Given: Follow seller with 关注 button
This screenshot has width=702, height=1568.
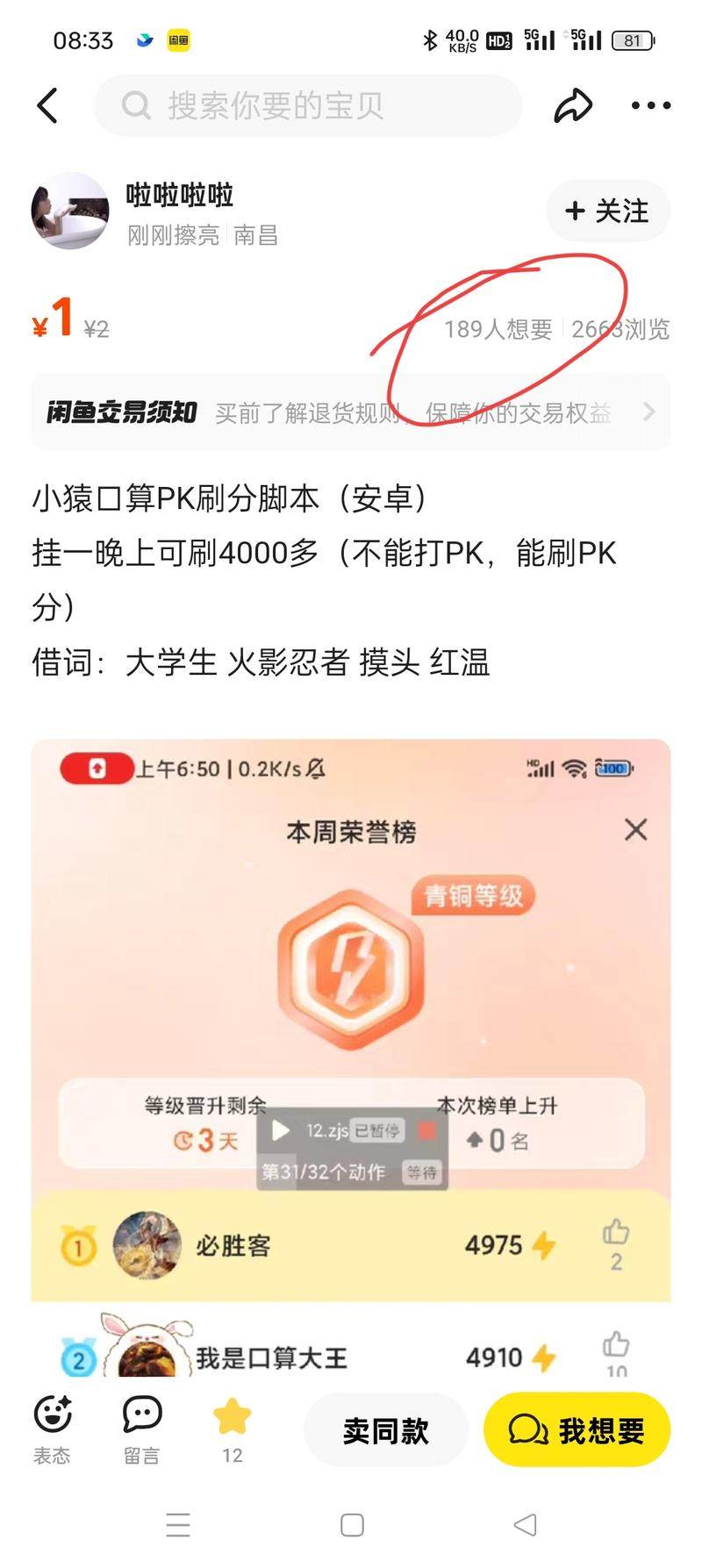Looking at the screenshot, I should pos(608,211).
